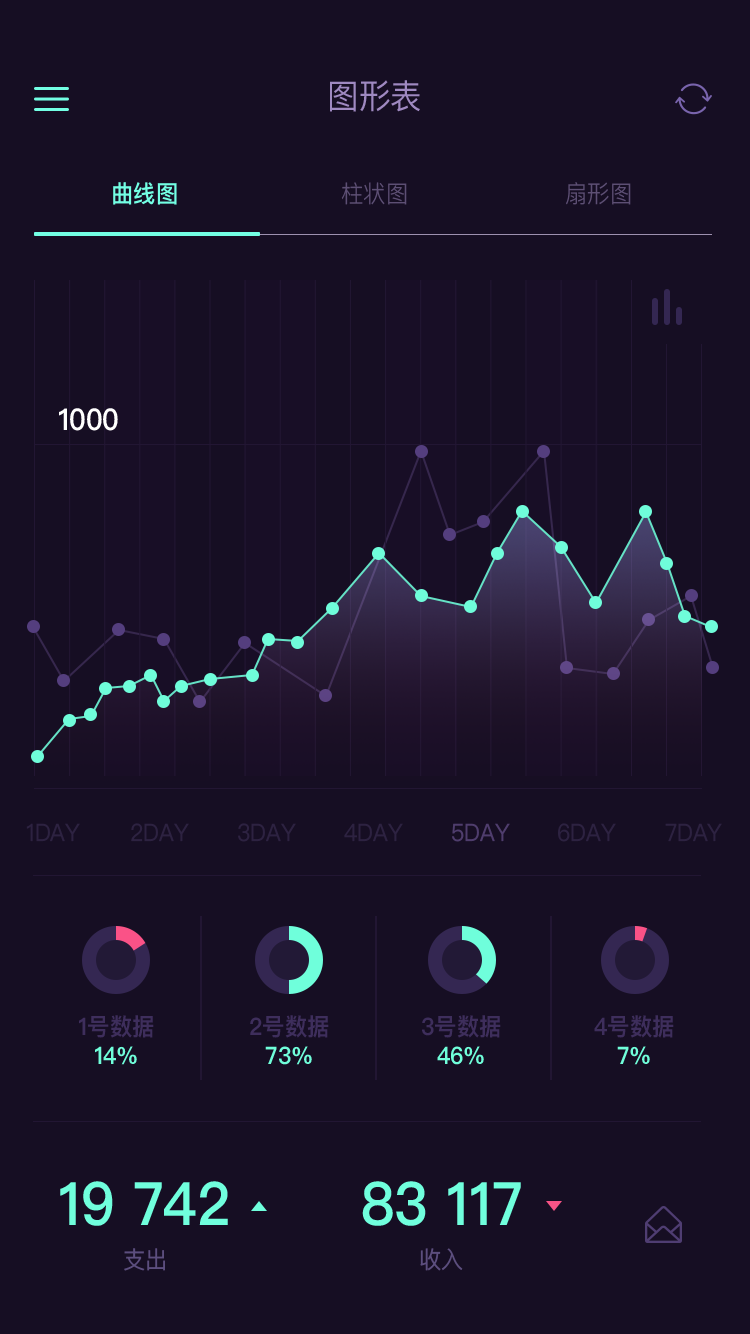Viewport: 750px width, 1334px height.
Task: Tap the bar chart icon above graph
Action: (x=667, y=308)
